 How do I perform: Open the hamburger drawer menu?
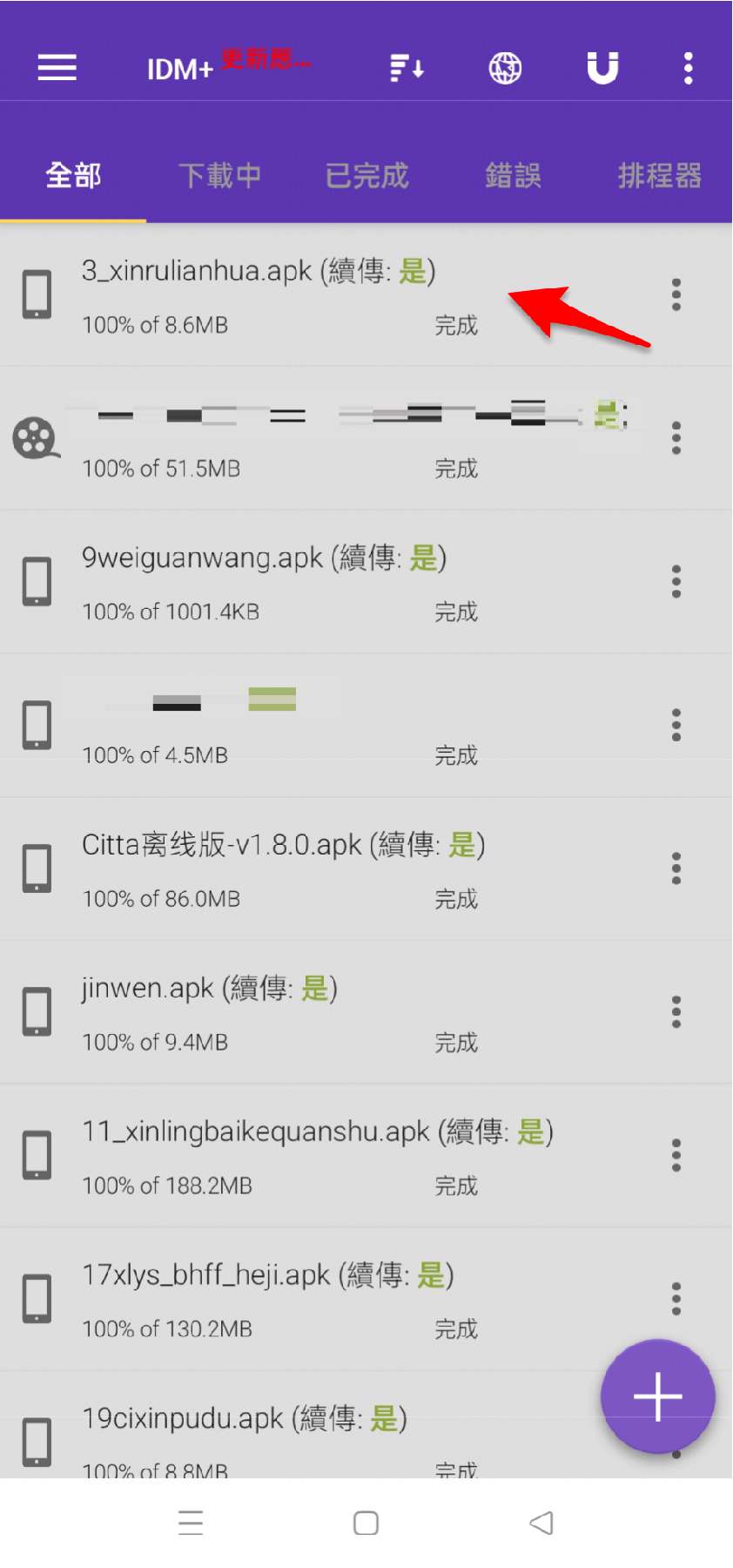click(57, 67)
